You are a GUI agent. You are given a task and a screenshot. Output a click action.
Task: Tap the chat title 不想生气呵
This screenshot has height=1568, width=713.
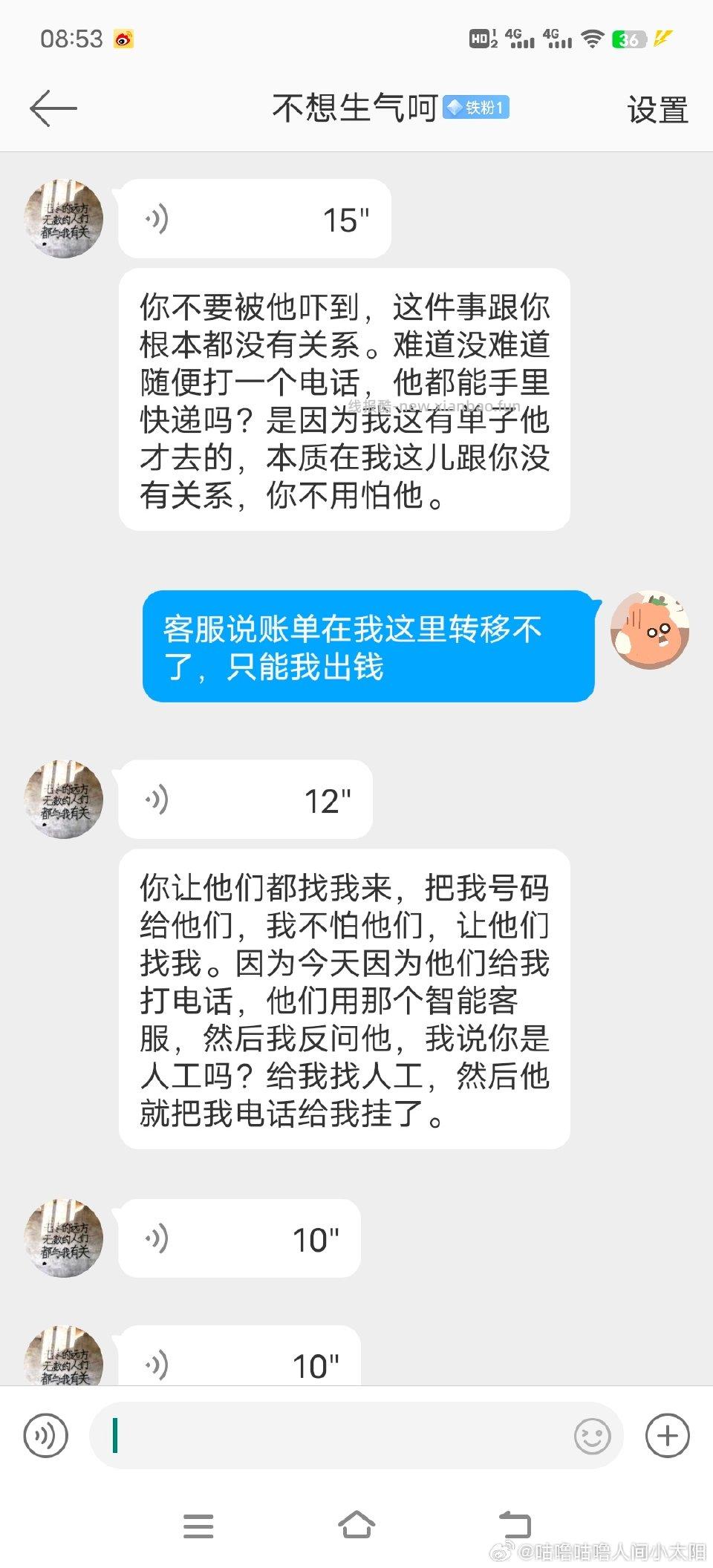(x=354, y=107)
